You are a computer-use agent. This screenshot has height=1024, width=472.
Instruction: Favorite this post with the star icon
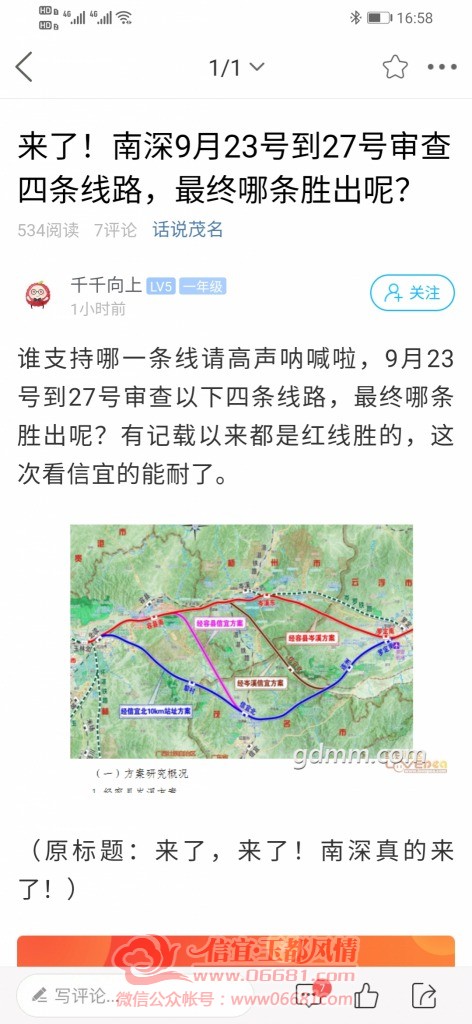(x=395, y=67)
